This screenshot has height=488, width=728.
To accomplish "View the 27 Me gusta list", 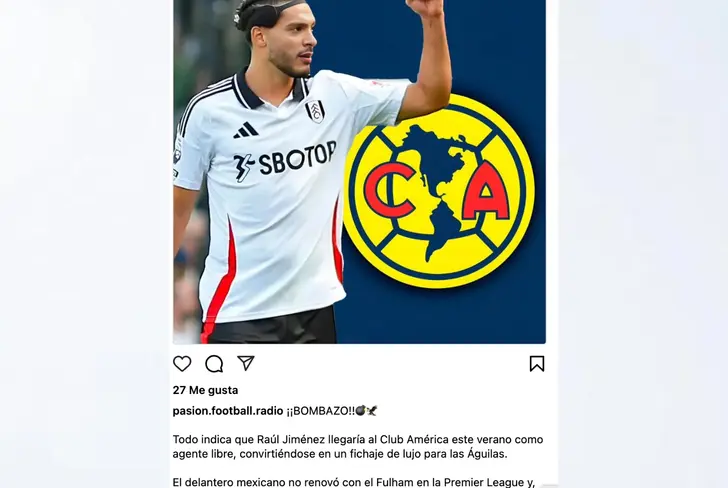I will tap(205, 390).
